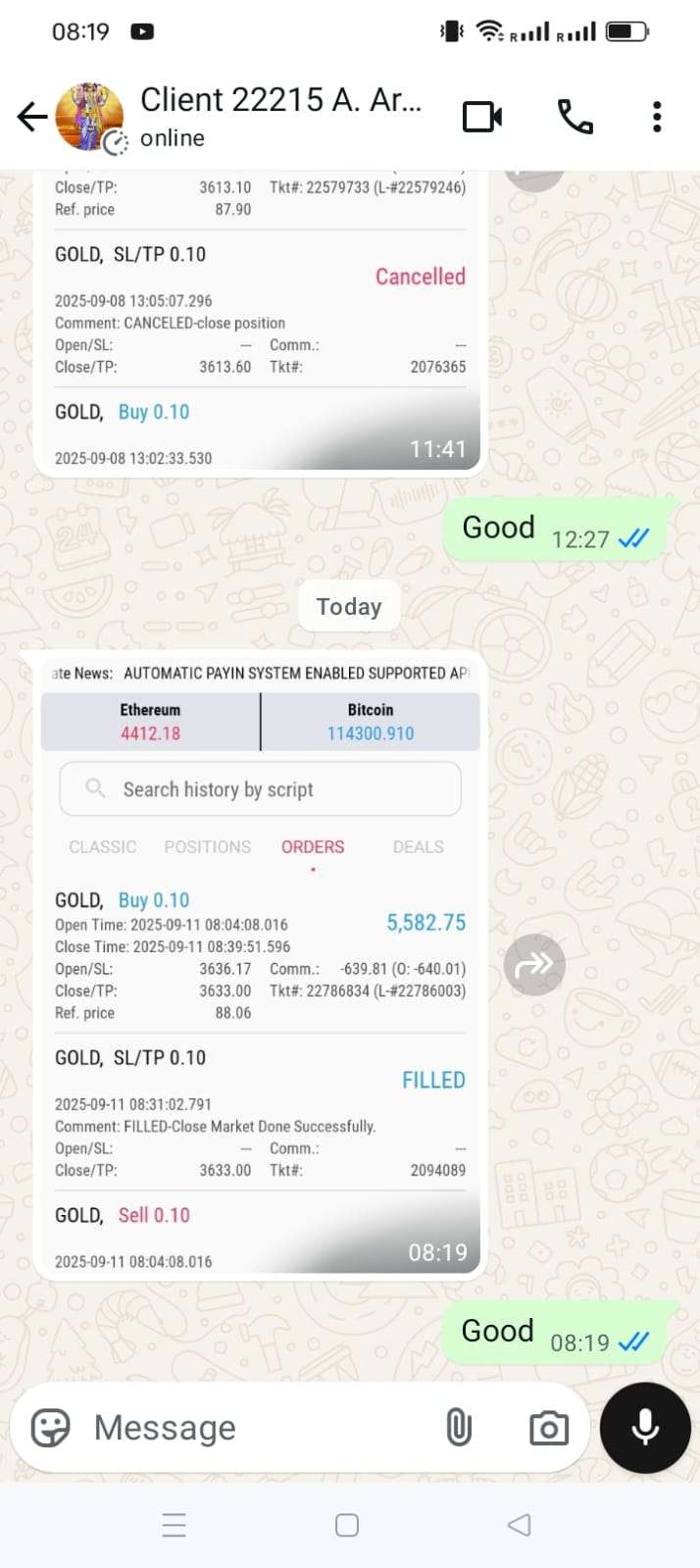The image size is (700, 1568).
Task: Start a video call with the client
Action: pos(481,118)
